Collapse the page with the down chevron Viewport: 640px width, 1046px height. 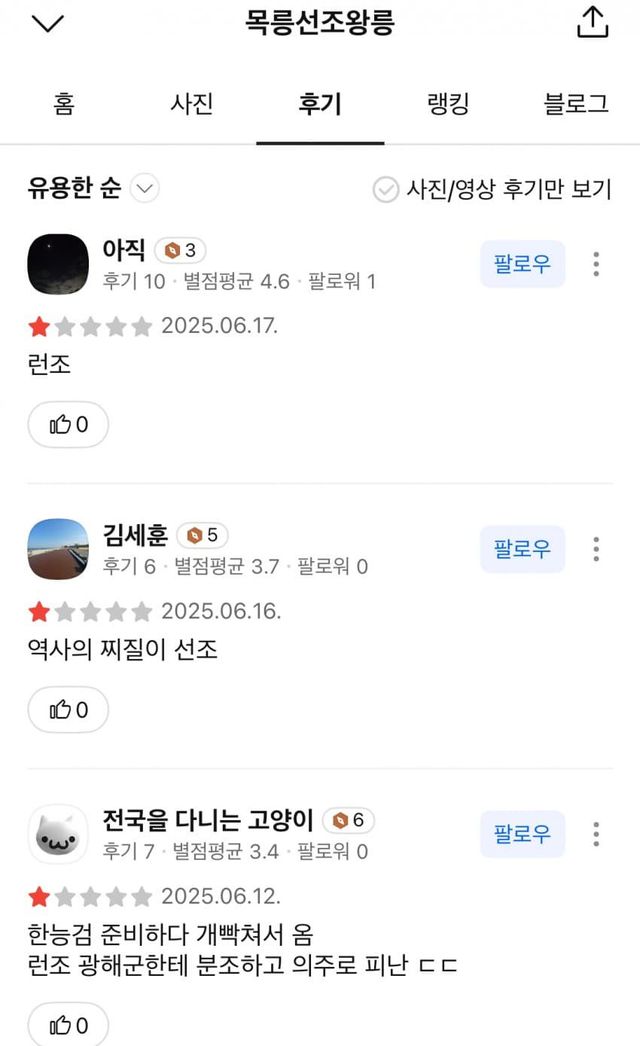coord(48,24)
